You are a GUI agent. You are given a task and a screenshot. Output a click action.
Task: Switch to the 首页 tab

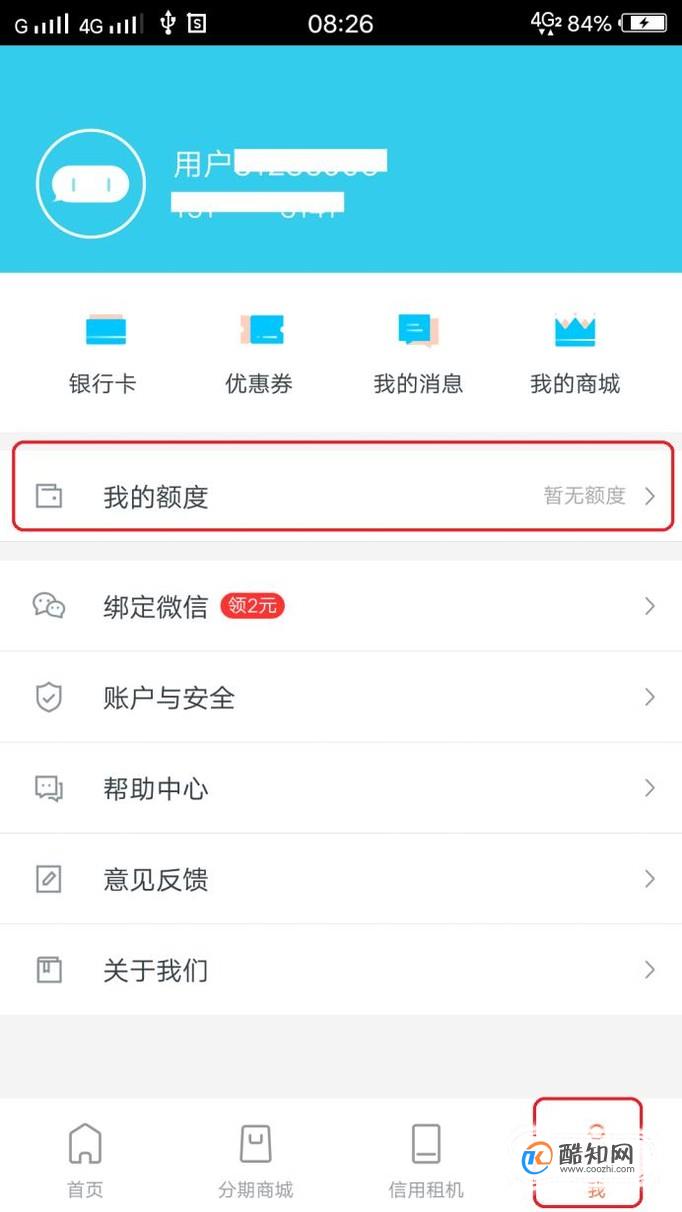(85, 1160)
